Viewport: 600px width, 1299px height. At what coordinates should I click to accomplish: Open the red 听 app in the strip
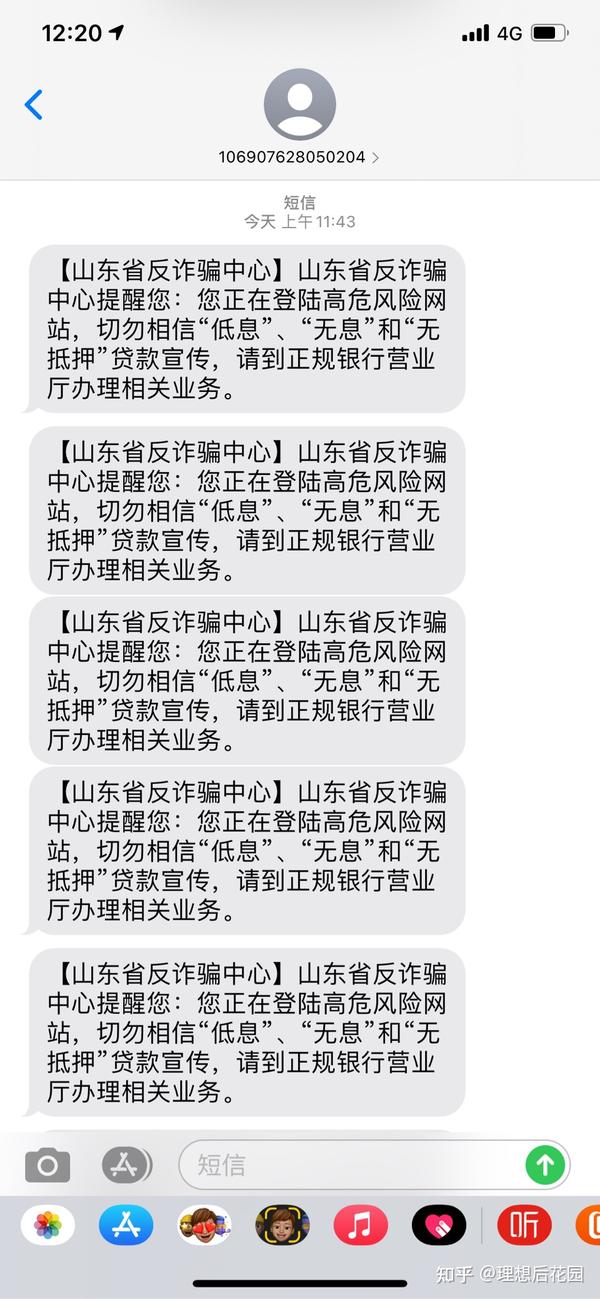[524, 1225]
